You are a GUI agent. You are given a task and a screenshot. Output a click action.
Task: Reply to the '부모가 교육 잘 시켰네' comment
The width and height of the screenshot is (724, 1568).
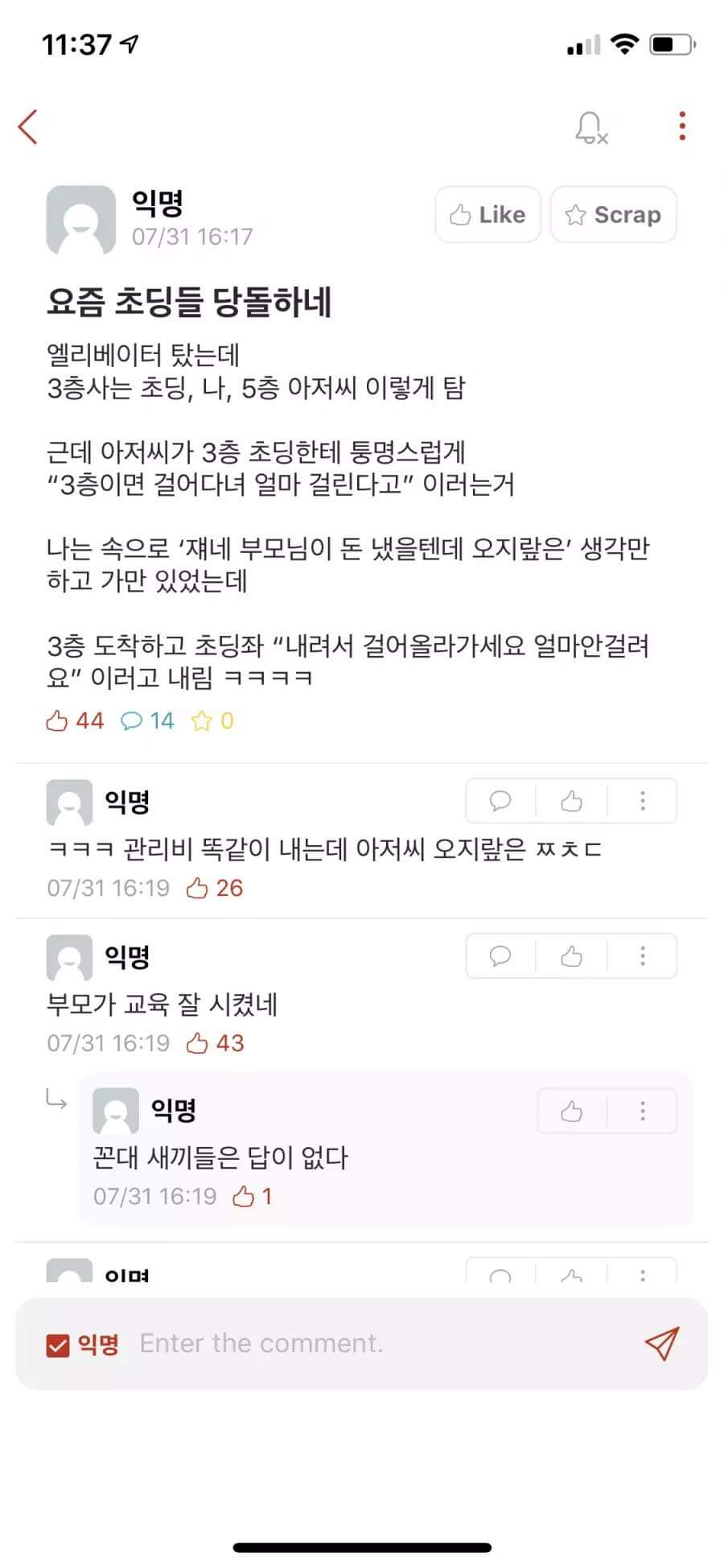tap(500, 956)
